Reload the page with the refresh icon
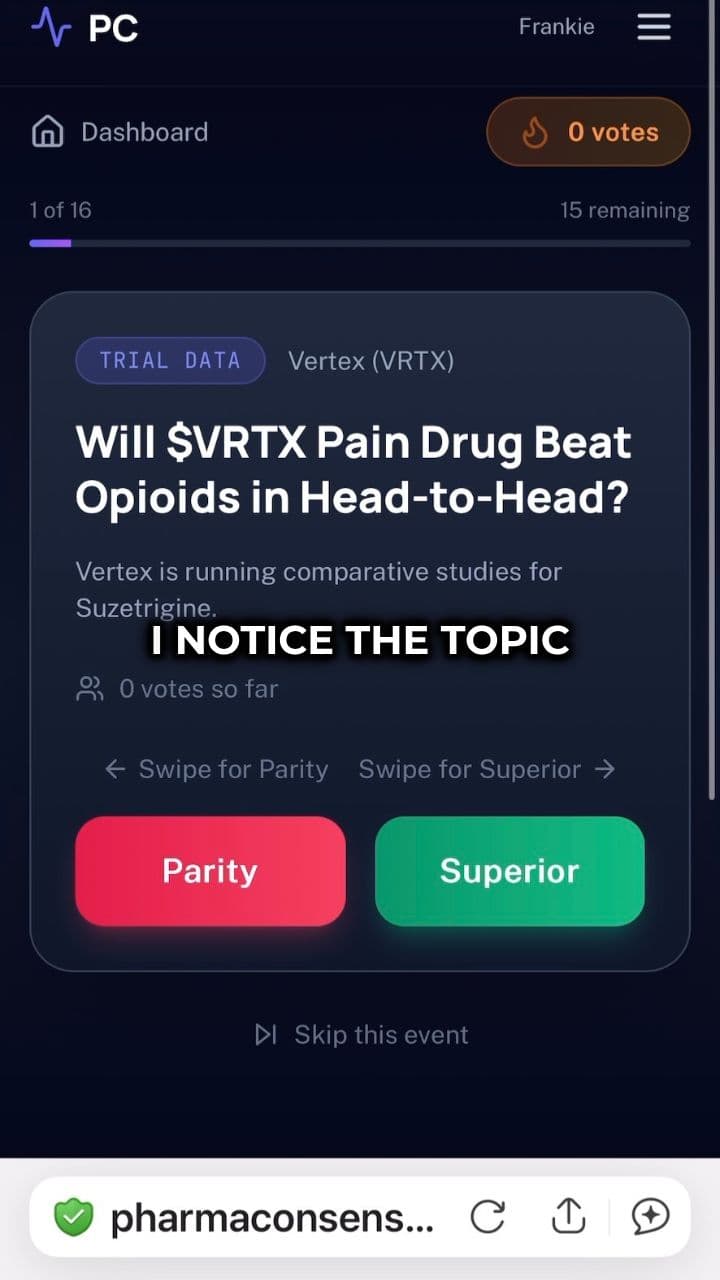 489,1217
